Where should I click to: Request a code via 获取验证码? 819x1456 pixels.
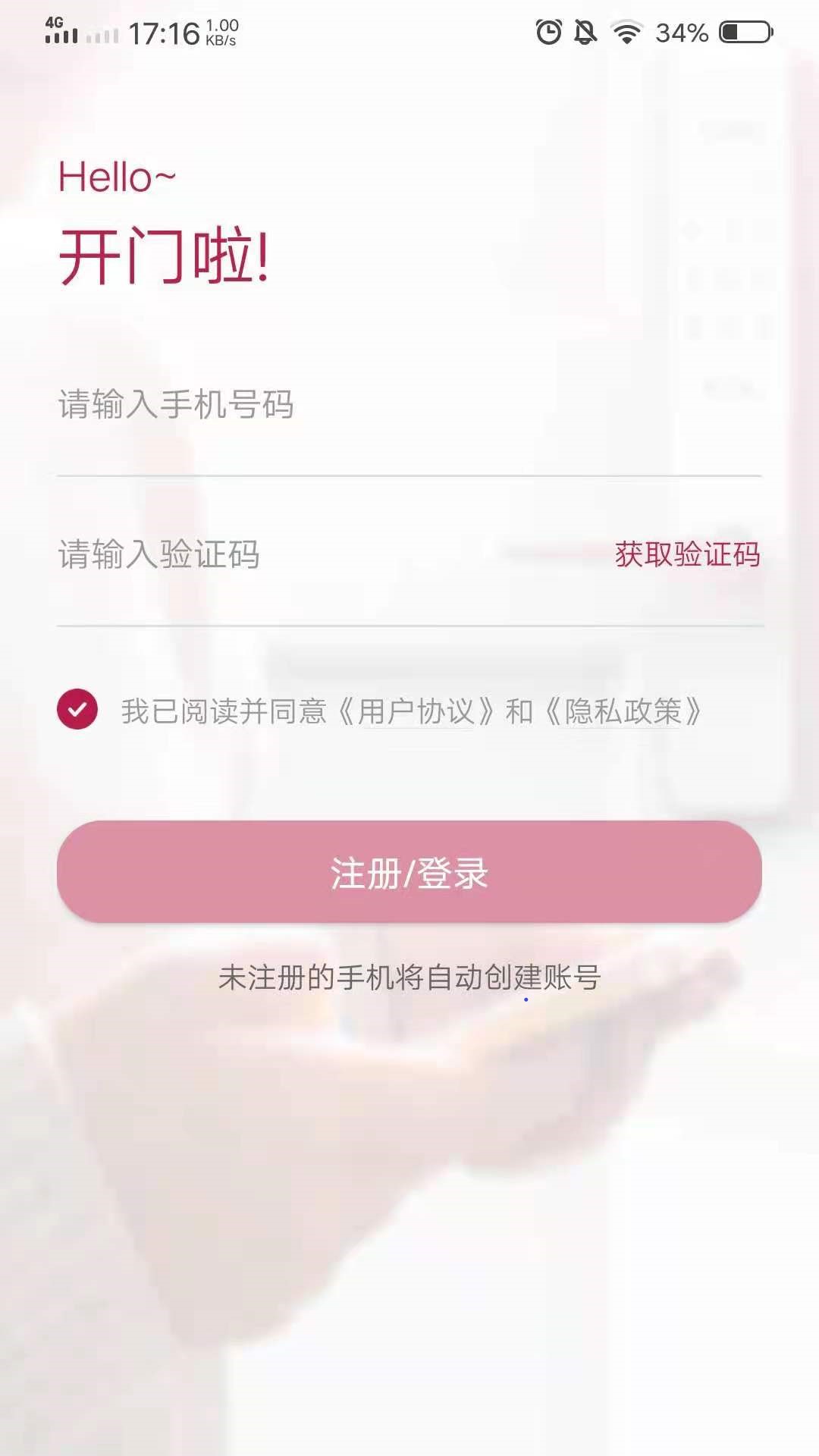coord(687,554)
